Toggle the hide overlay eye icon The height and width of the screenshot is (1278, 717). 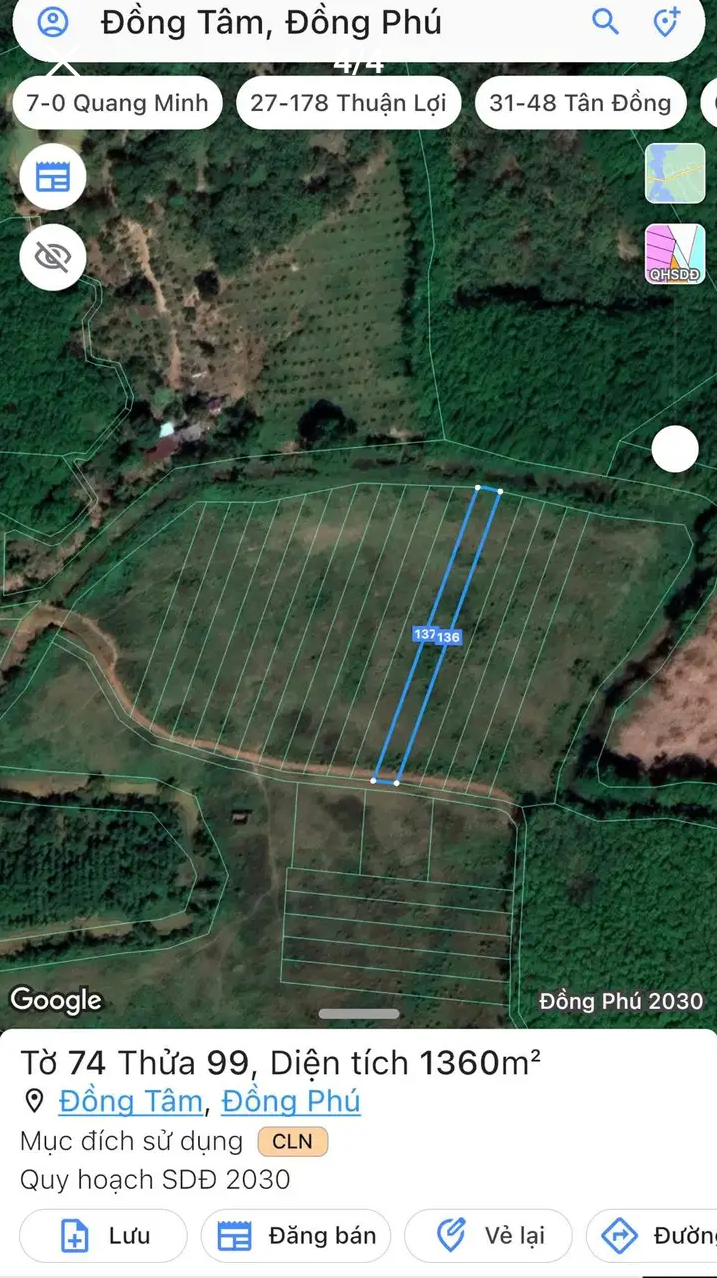tap(53, 257)
